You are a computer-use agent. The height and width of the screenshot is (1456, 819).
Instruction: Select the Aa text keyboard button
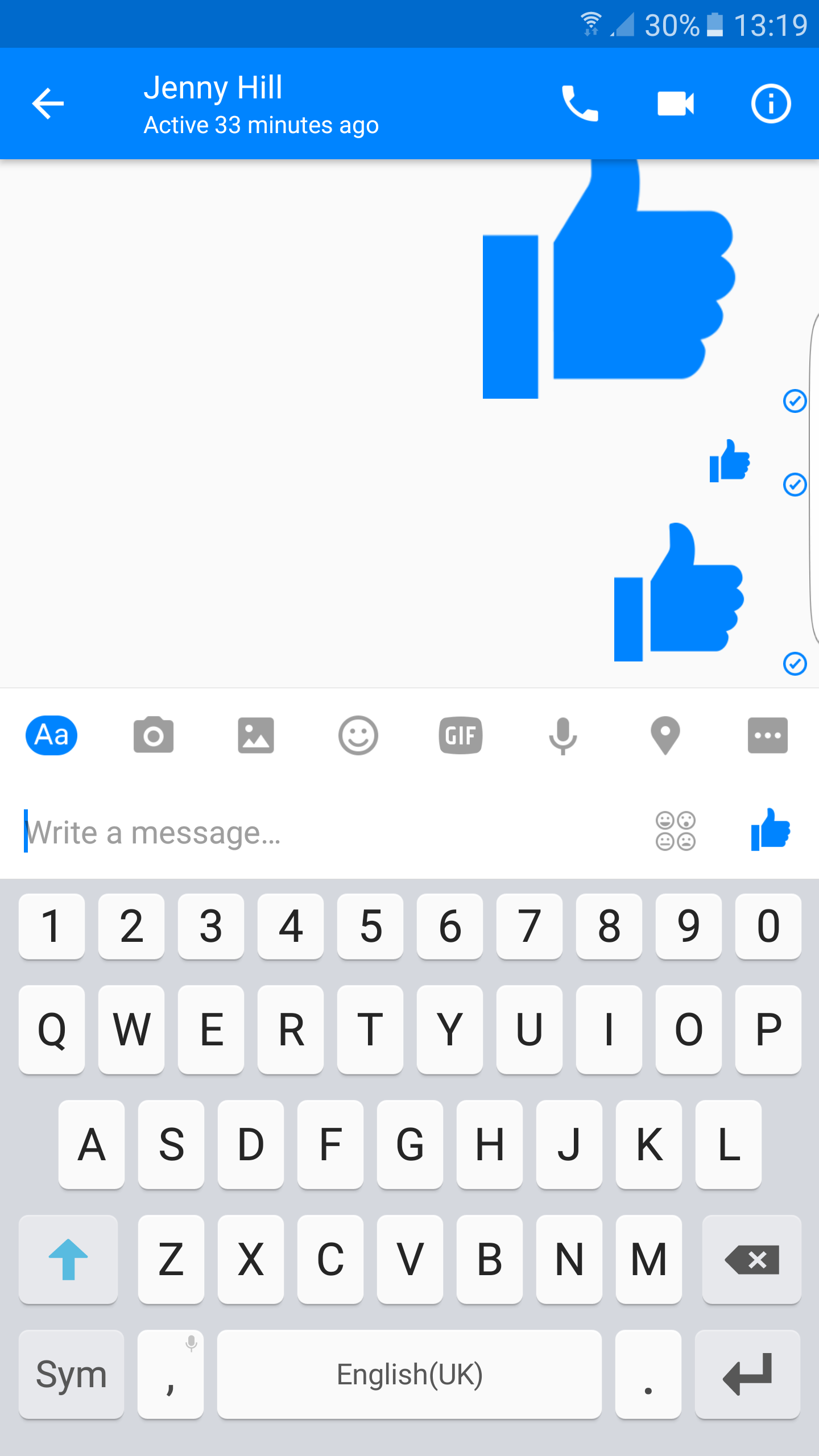click(x=51, y=735)
